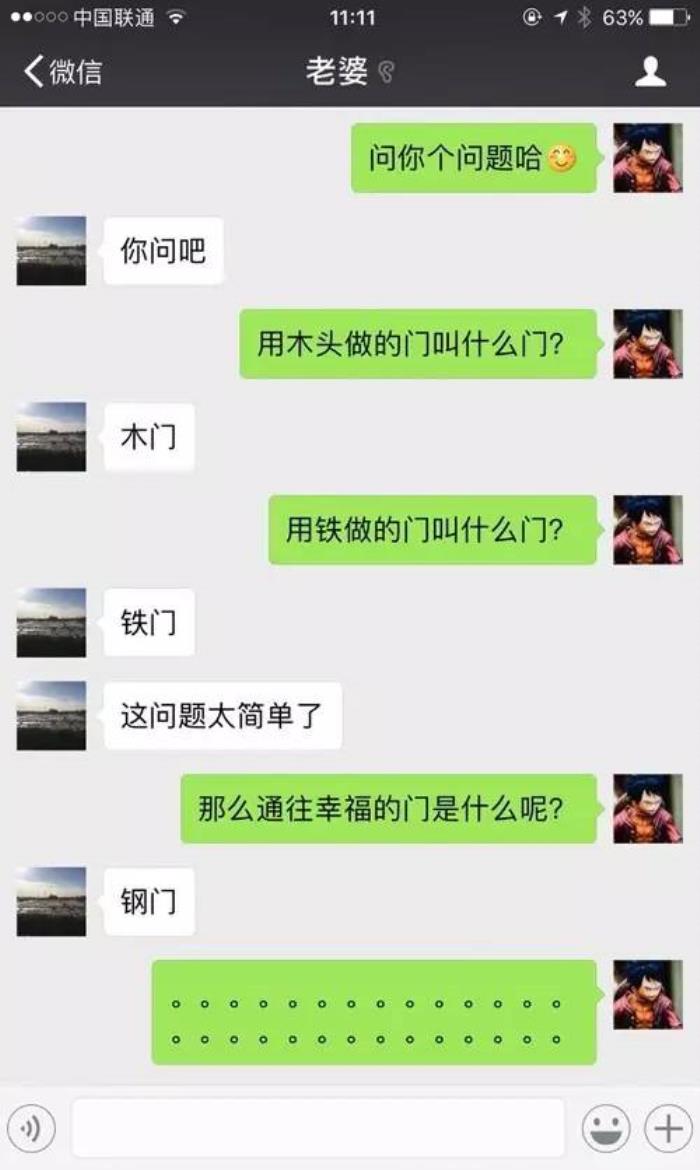
Task: Open the plus attachment menu
Action: point(667,1129)
